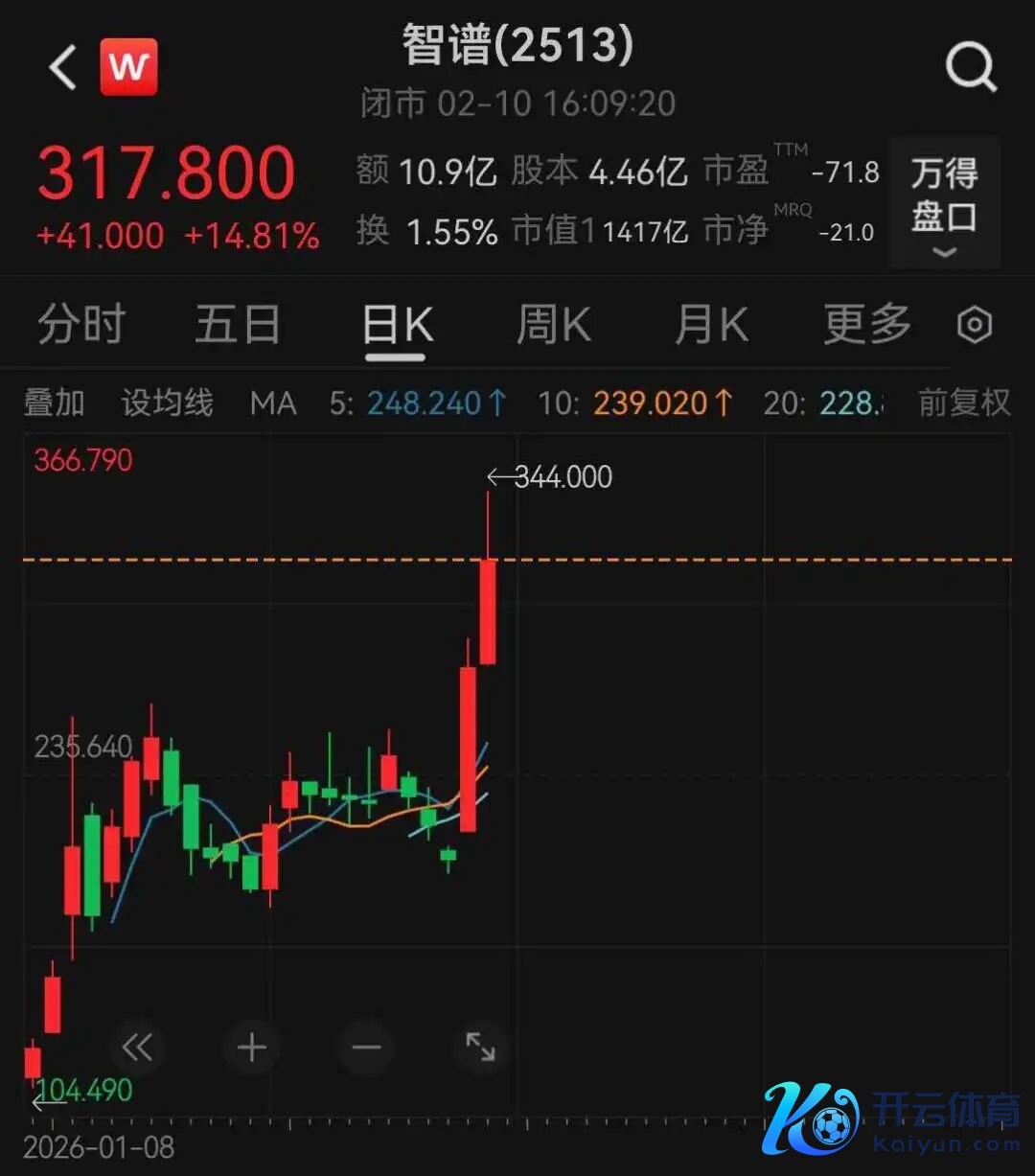
Task: Tap 叠加 to overlay another stock
Action: pyautogui.click(x=54, y=404)
